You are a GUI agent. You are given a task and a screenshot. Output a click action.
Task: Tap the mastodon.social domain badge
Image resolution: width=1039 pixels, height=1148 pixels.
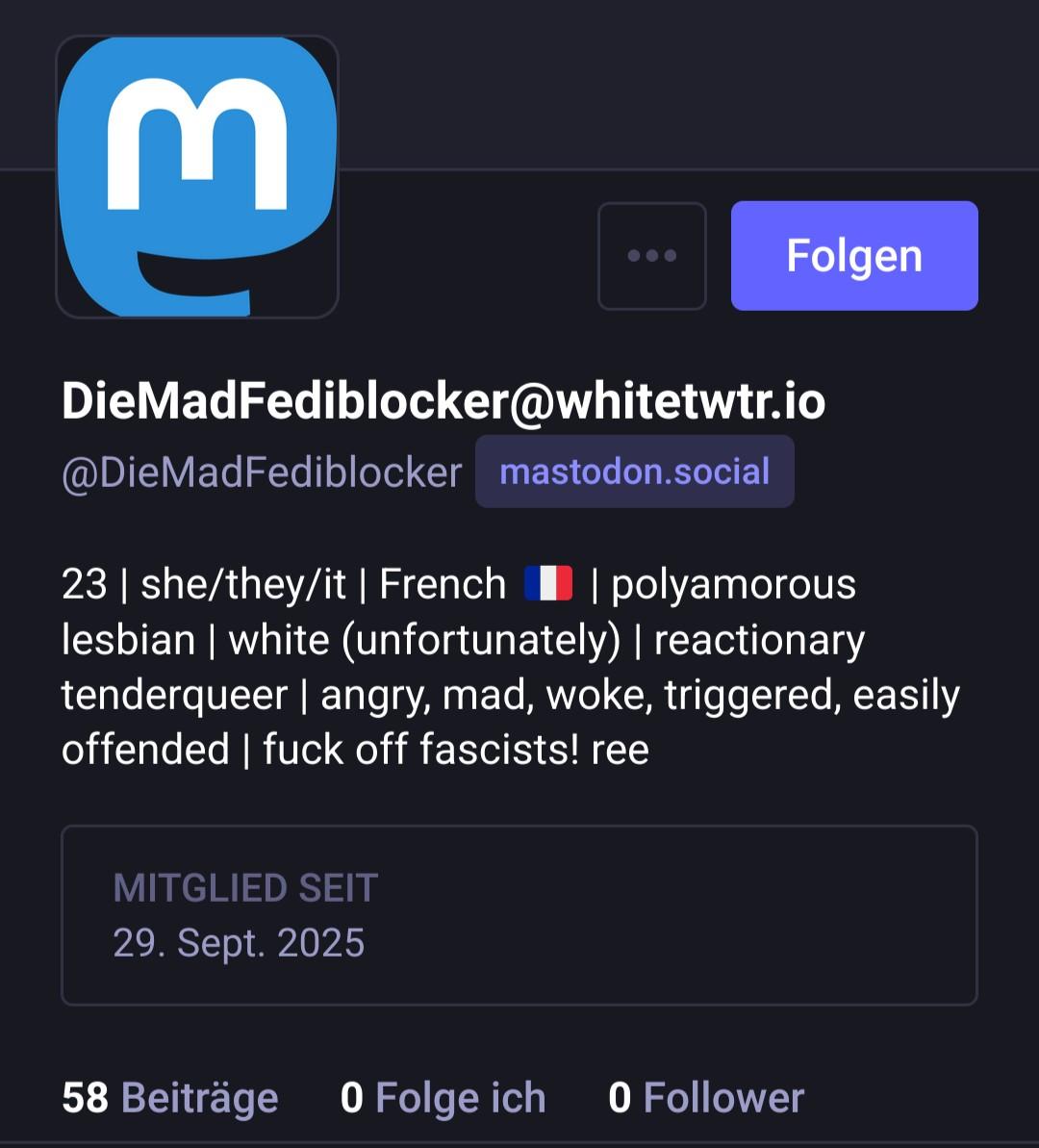(x=635, y=472)
